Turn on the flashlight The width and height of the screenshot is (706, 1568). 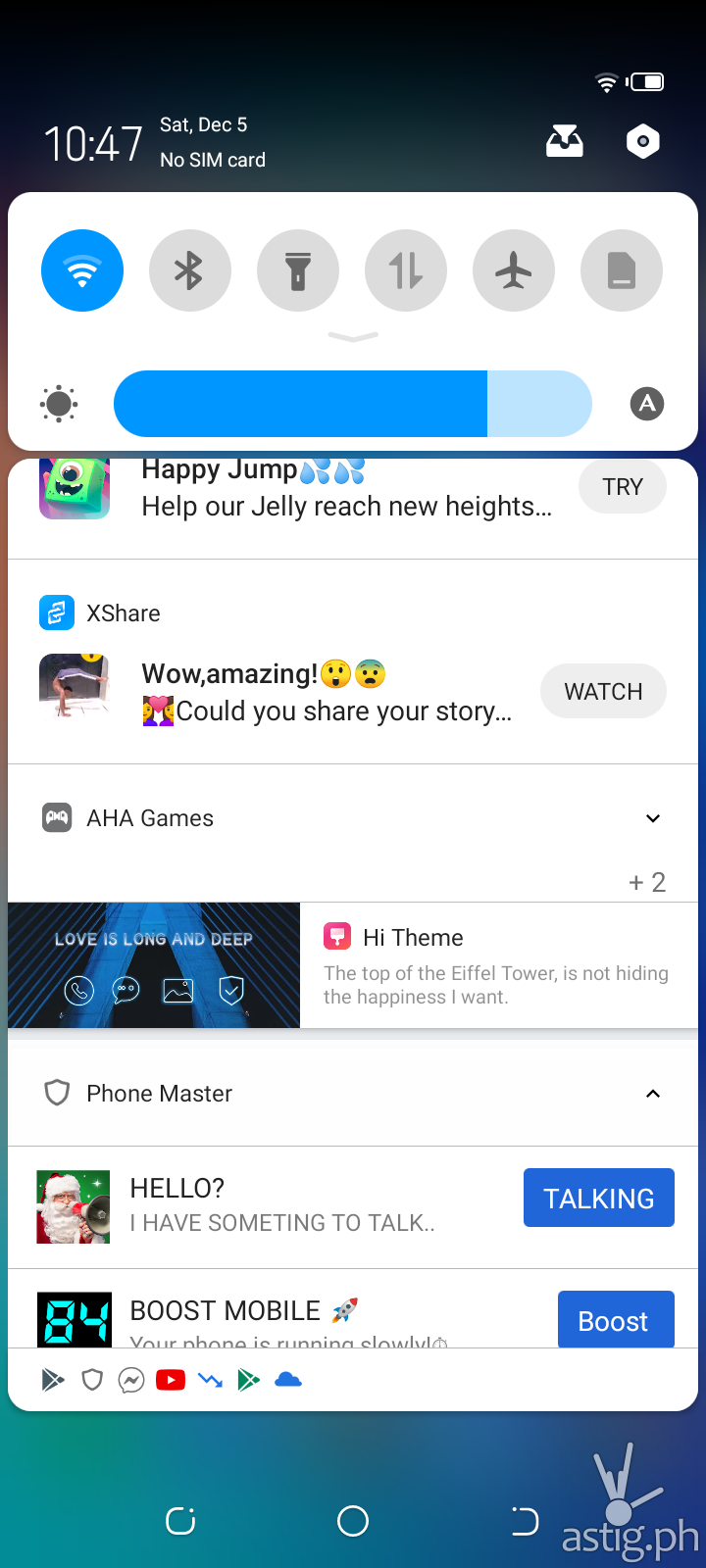[x=298, y=270]
